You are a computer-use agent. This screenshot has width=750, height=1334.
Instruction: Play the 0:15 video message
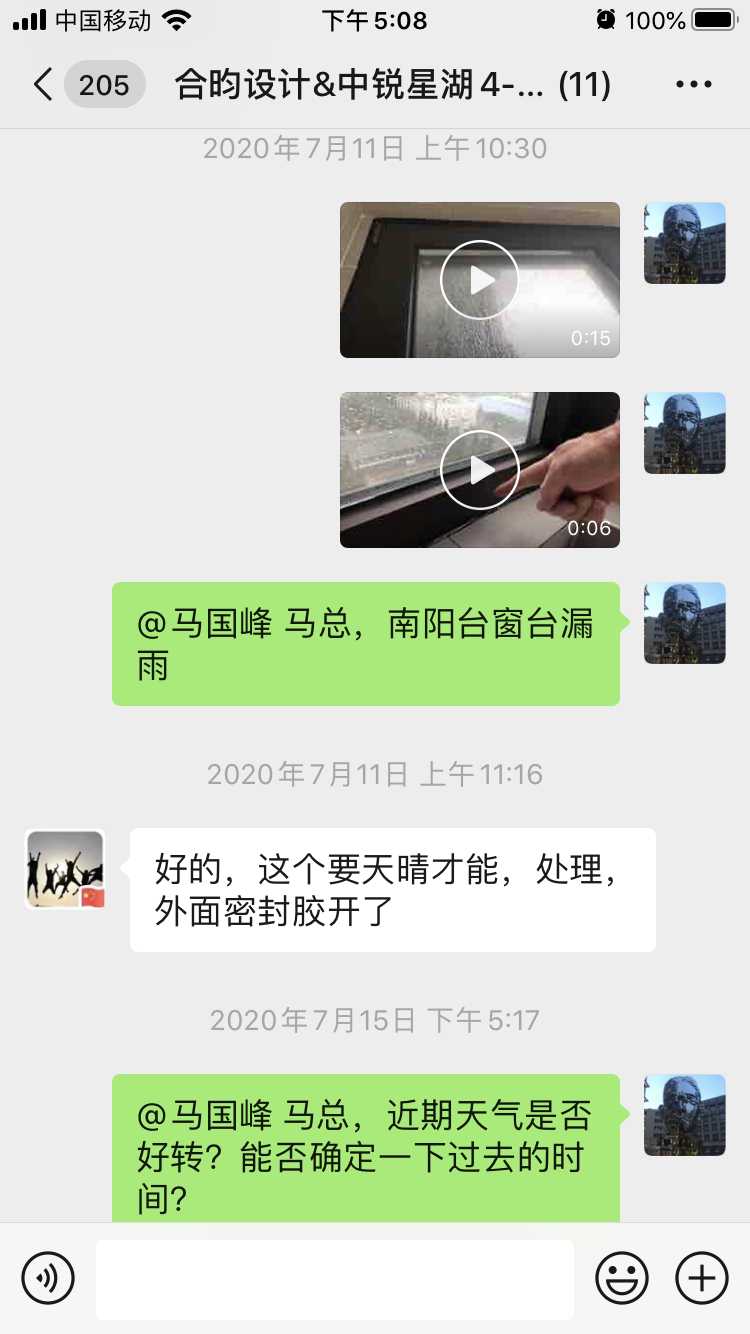480,280
